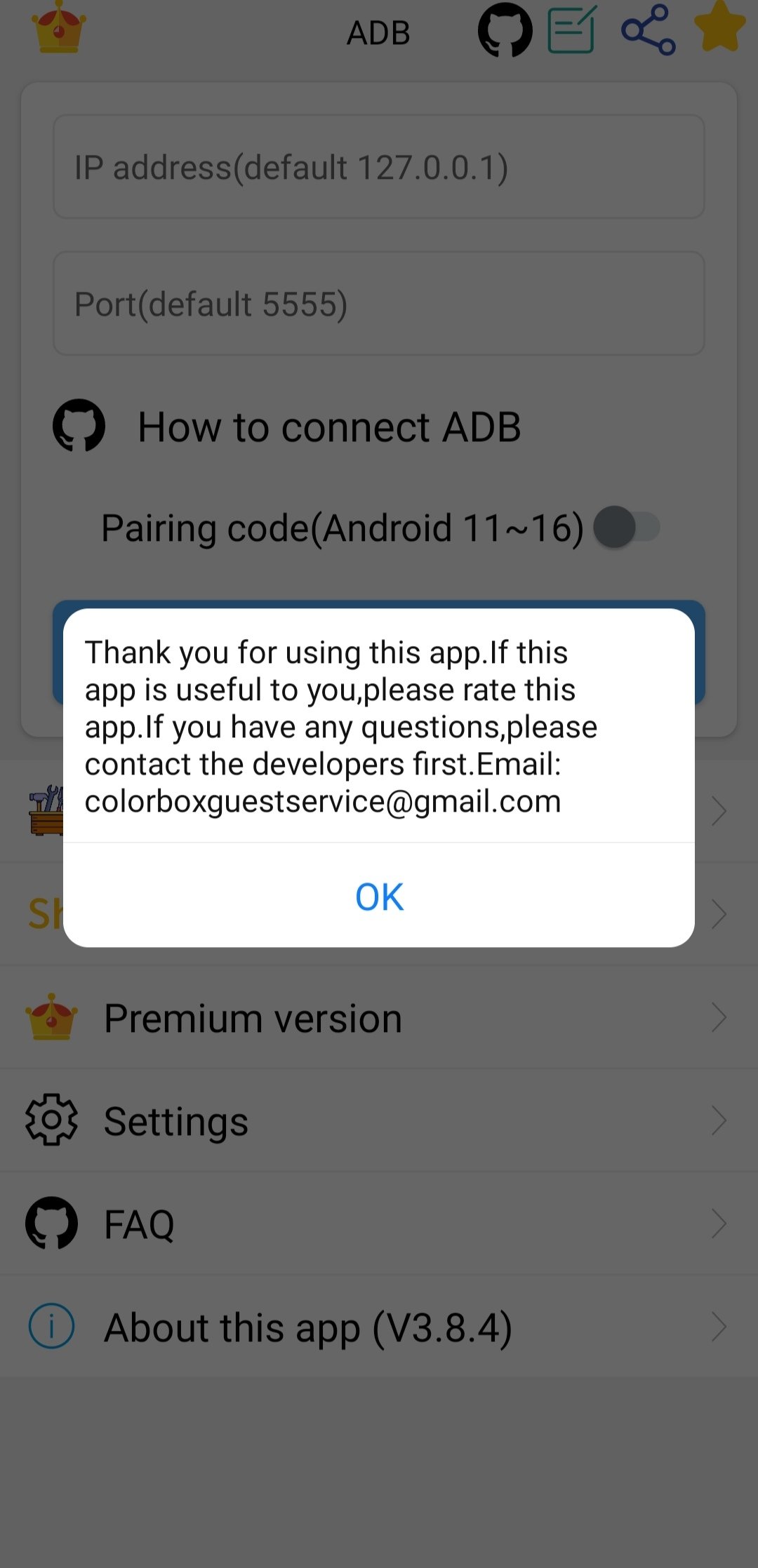Open the note edit icon
Image resolution: width=758 pixels, height=1568 pixels.
(x=572, y=29)
